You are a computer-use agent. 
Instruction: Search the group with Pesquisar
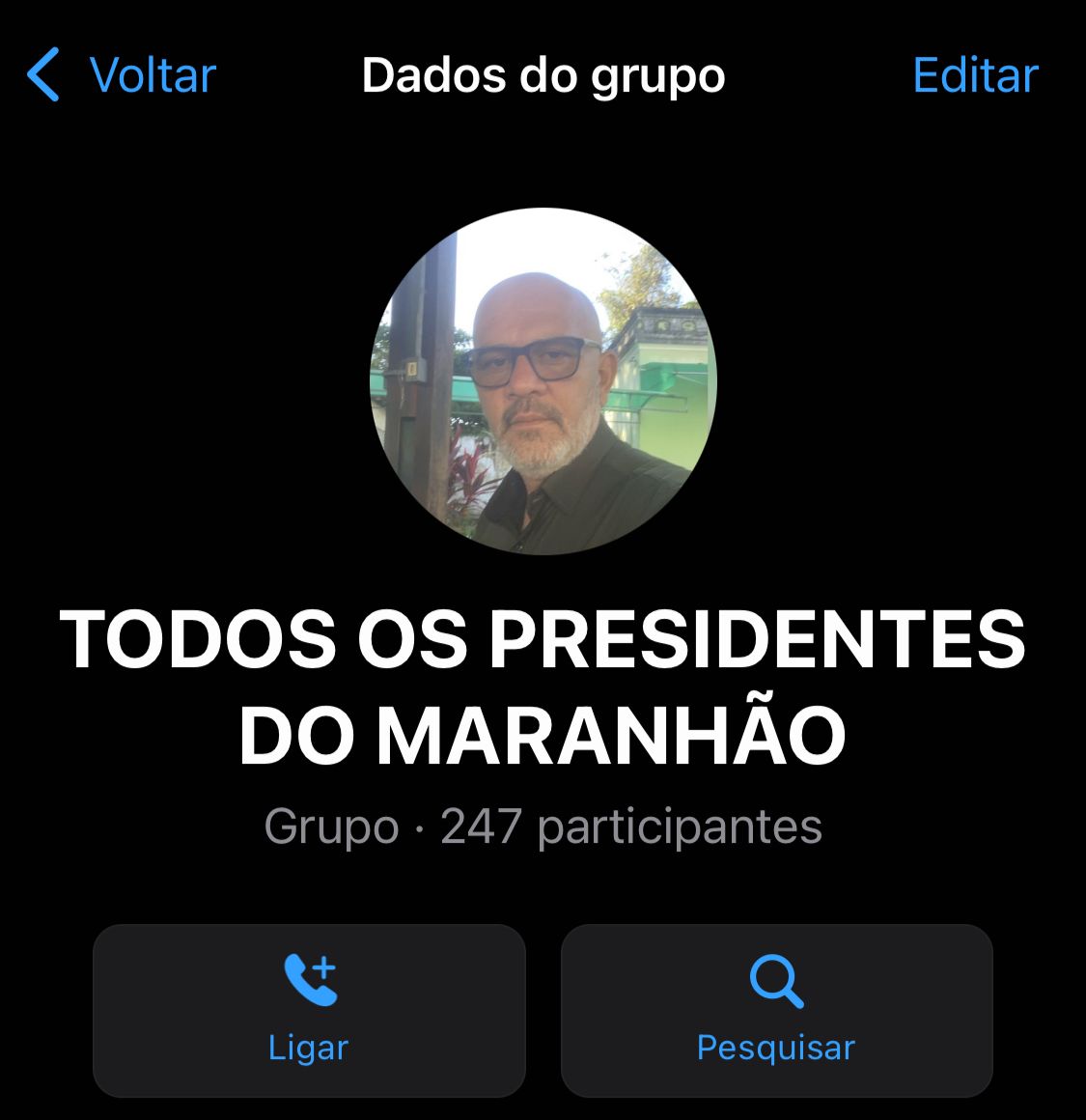pyautogui.click(x=776, y=1010)
